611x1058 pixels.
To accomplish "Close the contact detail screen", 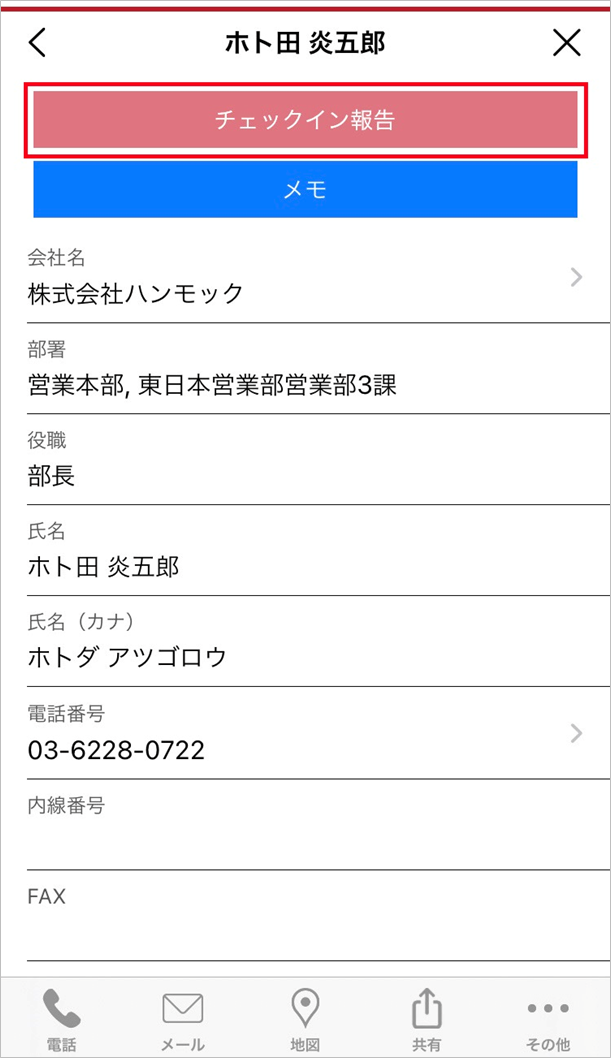I will point(567,43).
